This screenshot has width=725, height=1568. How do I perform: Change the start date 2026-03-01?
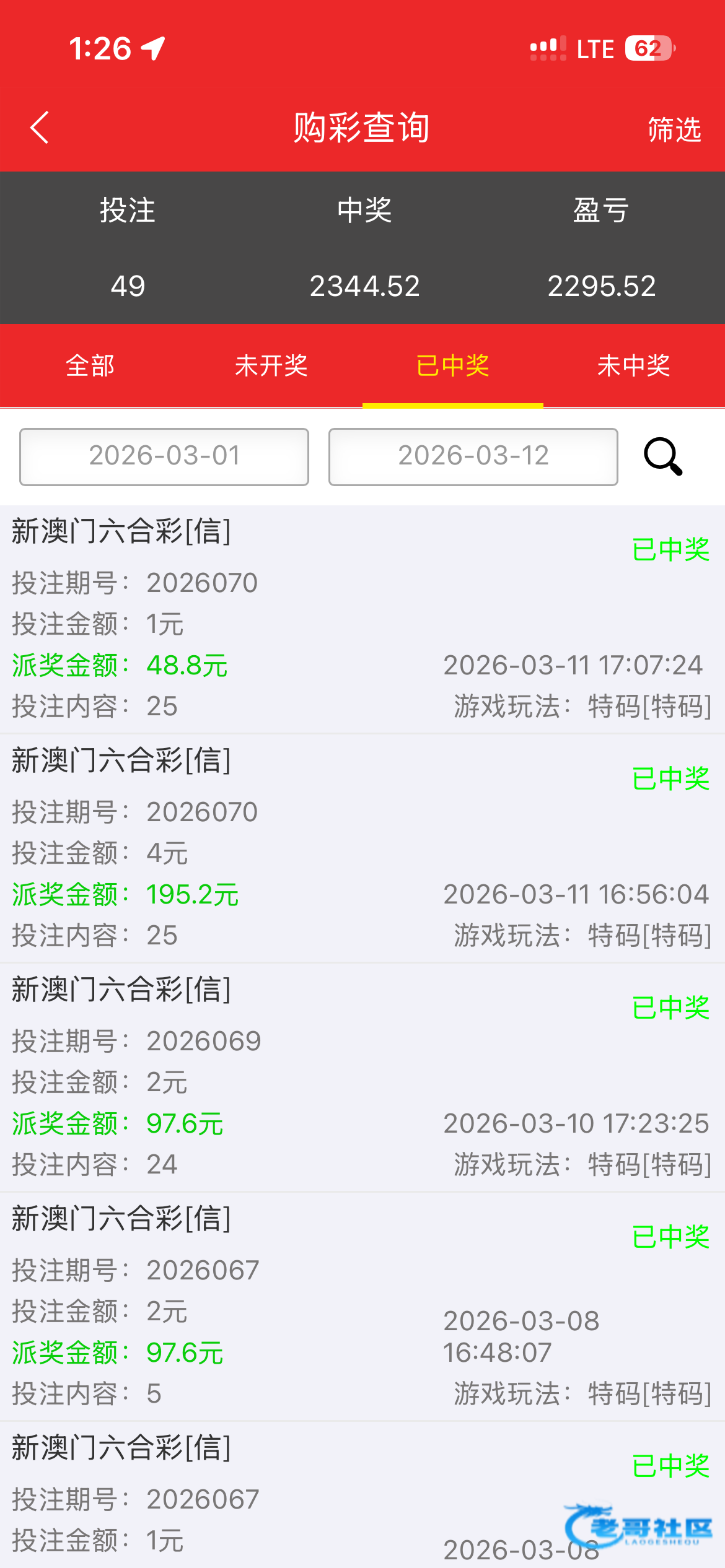click(x=164, y=456)
